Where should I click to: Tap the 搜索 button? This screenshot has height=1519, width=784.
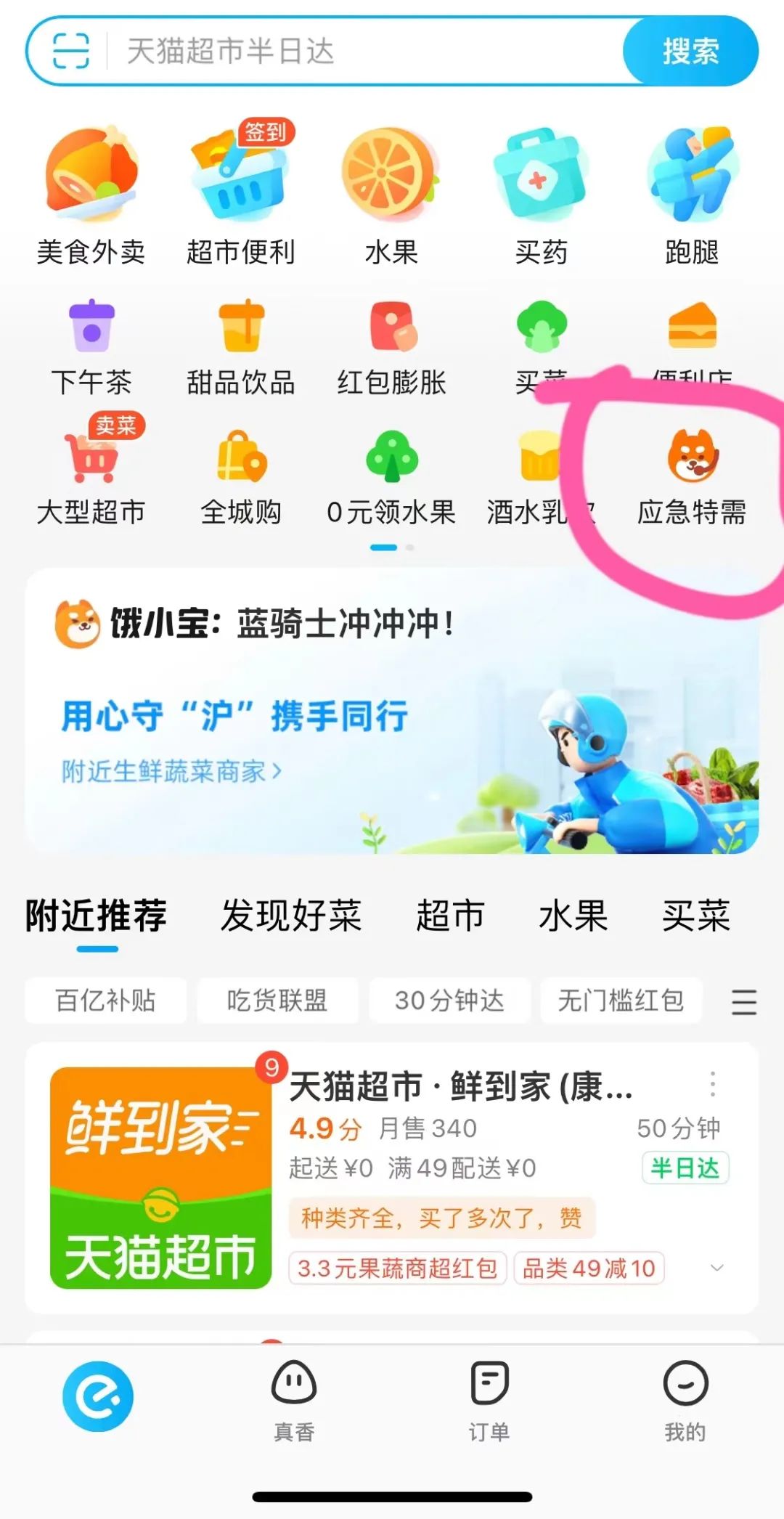[x=690, y=52]
